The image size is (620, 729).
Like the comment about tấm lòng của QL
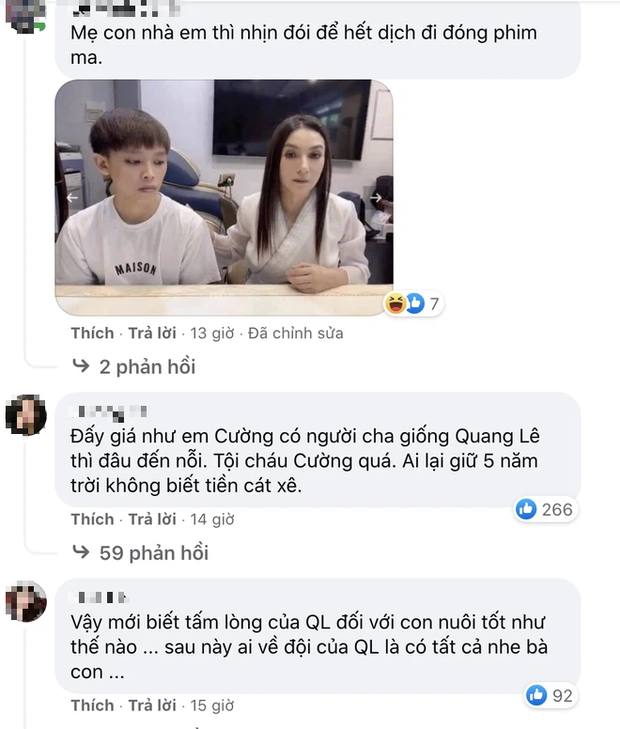[92, 705]
